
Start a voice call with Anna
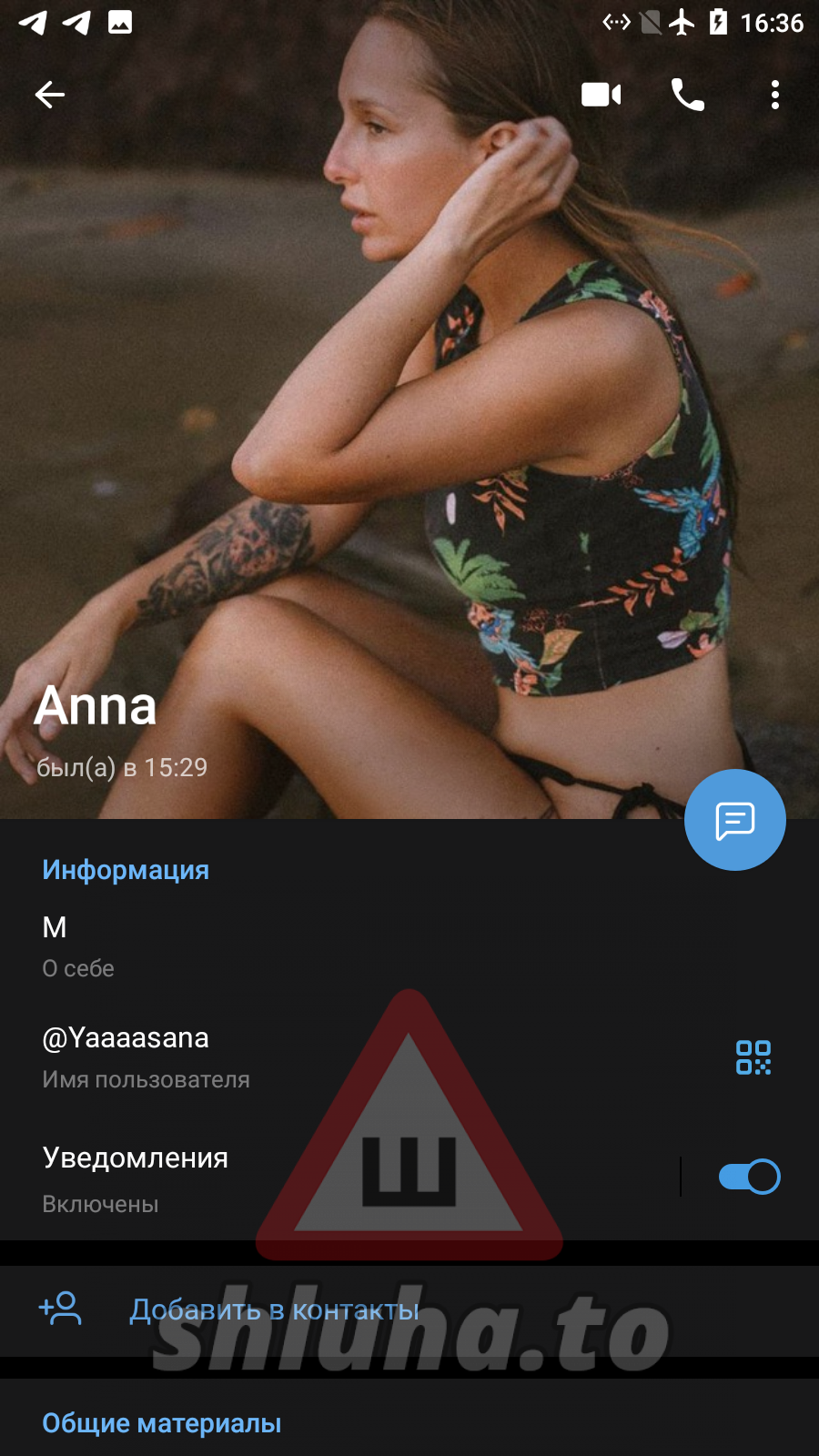(x=687, y=95)
